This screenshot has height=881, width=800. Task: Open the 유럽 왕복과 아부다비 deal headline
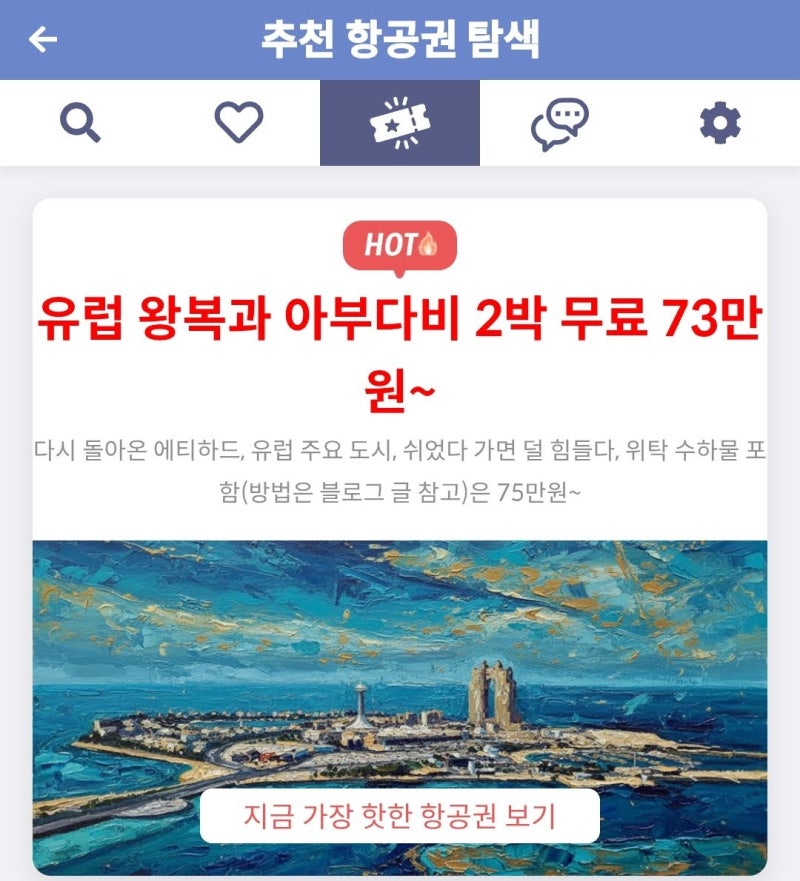pos(400,345)
